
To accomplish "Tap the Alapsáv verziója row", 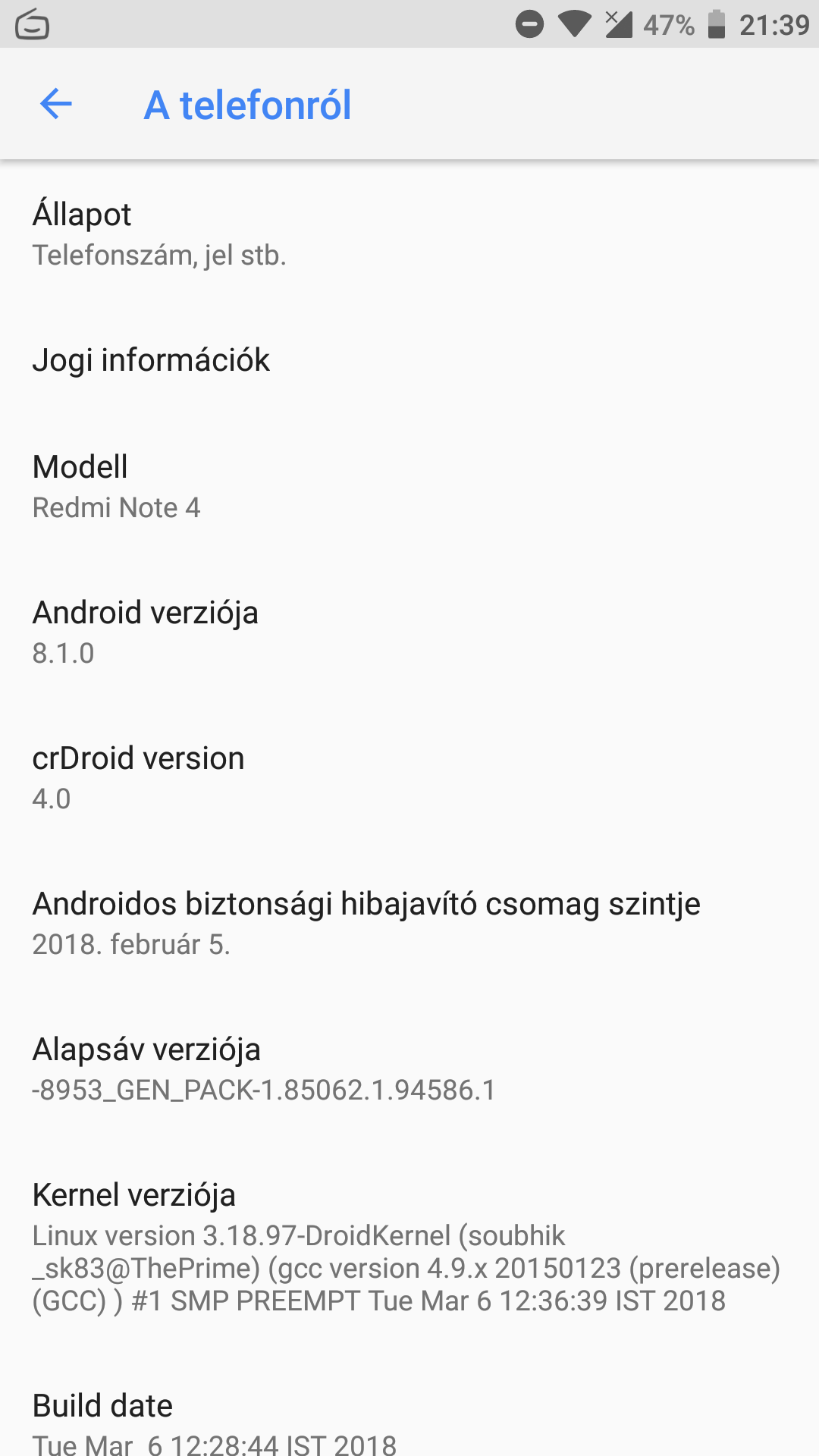I will point(409,1068).
